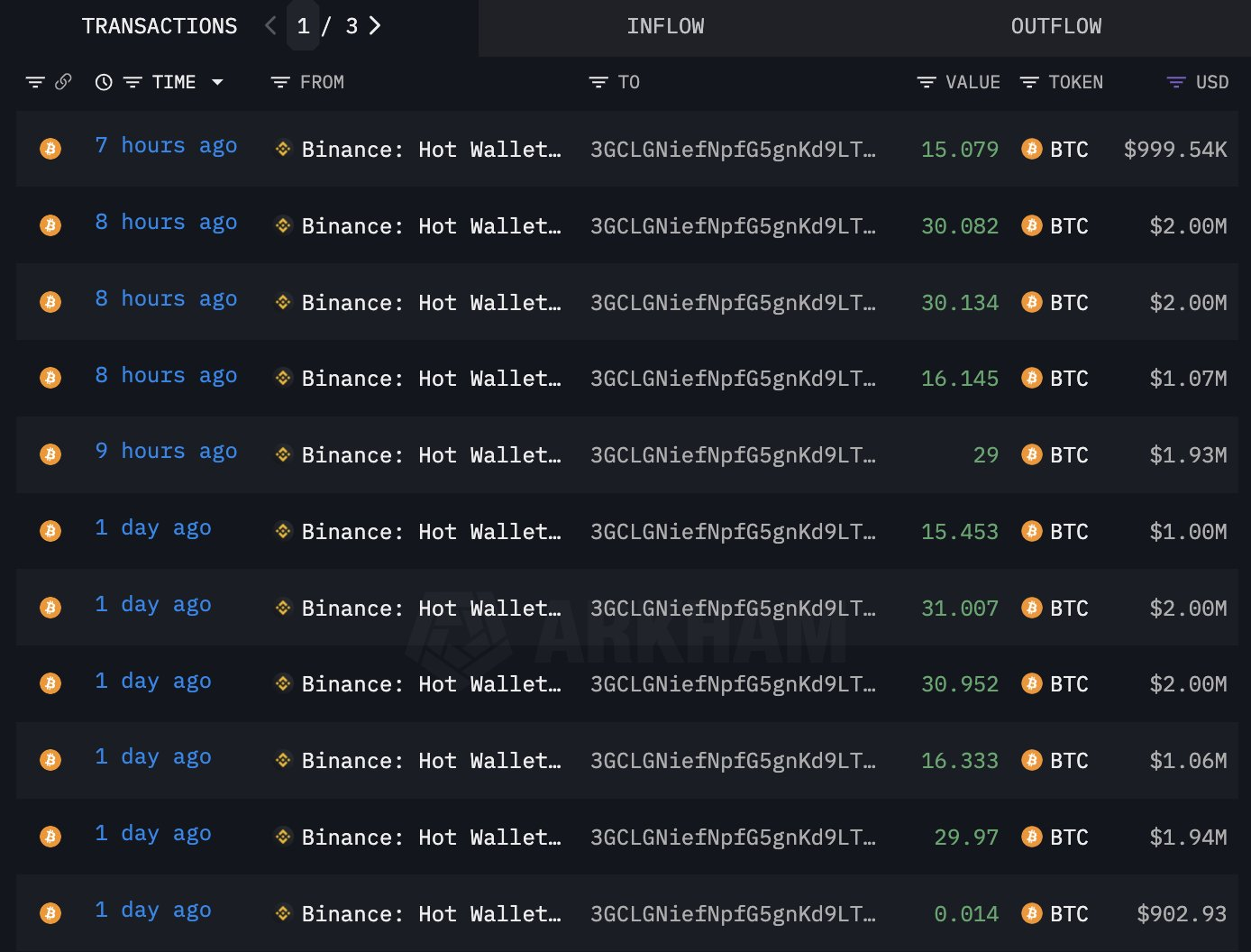
Task: Filter by USD amount
Action: (x=1175, y=83)
